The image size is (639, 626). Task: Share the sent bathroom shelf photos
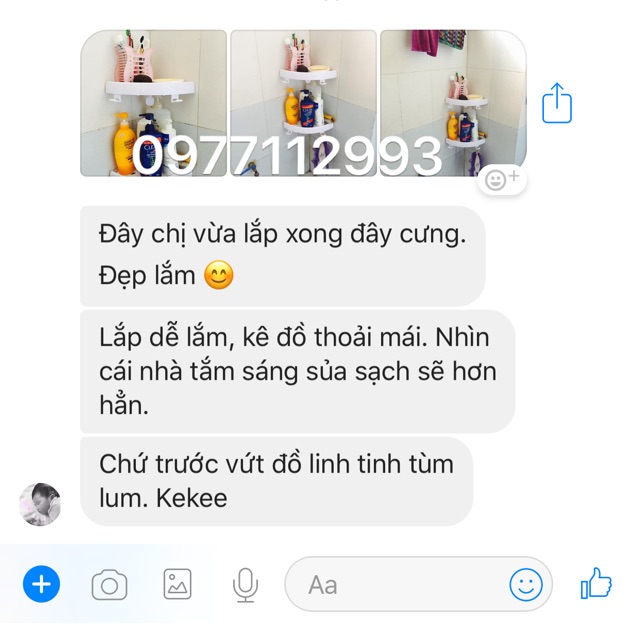557,104
